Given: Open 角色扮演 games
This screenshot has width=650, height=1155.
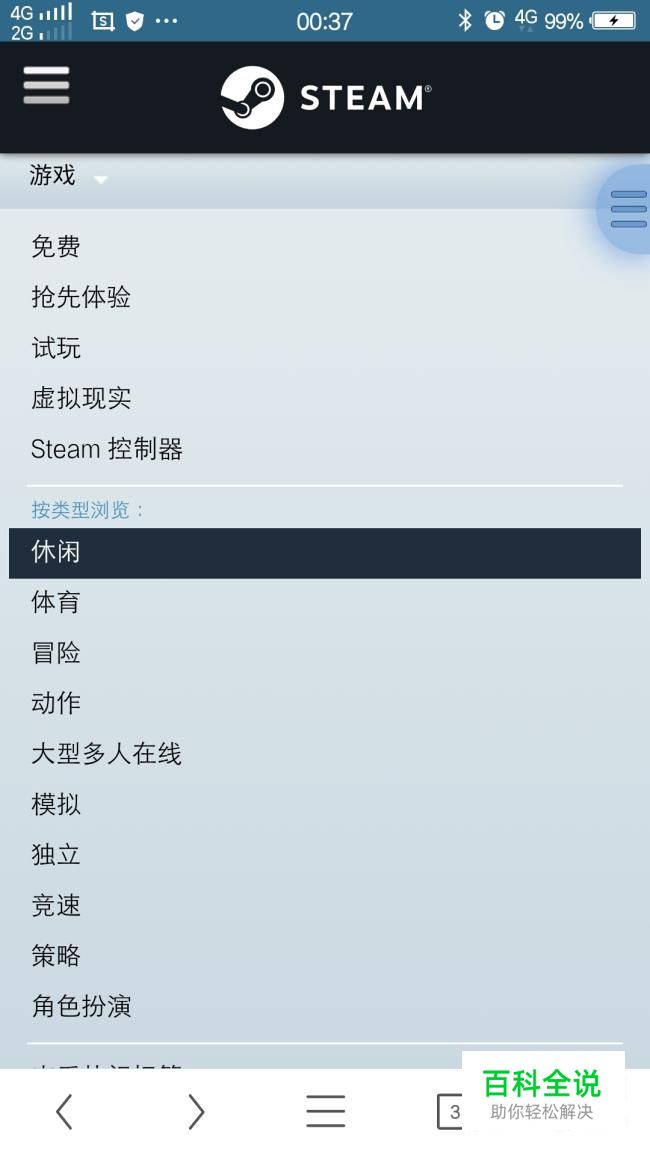Looking at the screenshot, I should 81,1006.
